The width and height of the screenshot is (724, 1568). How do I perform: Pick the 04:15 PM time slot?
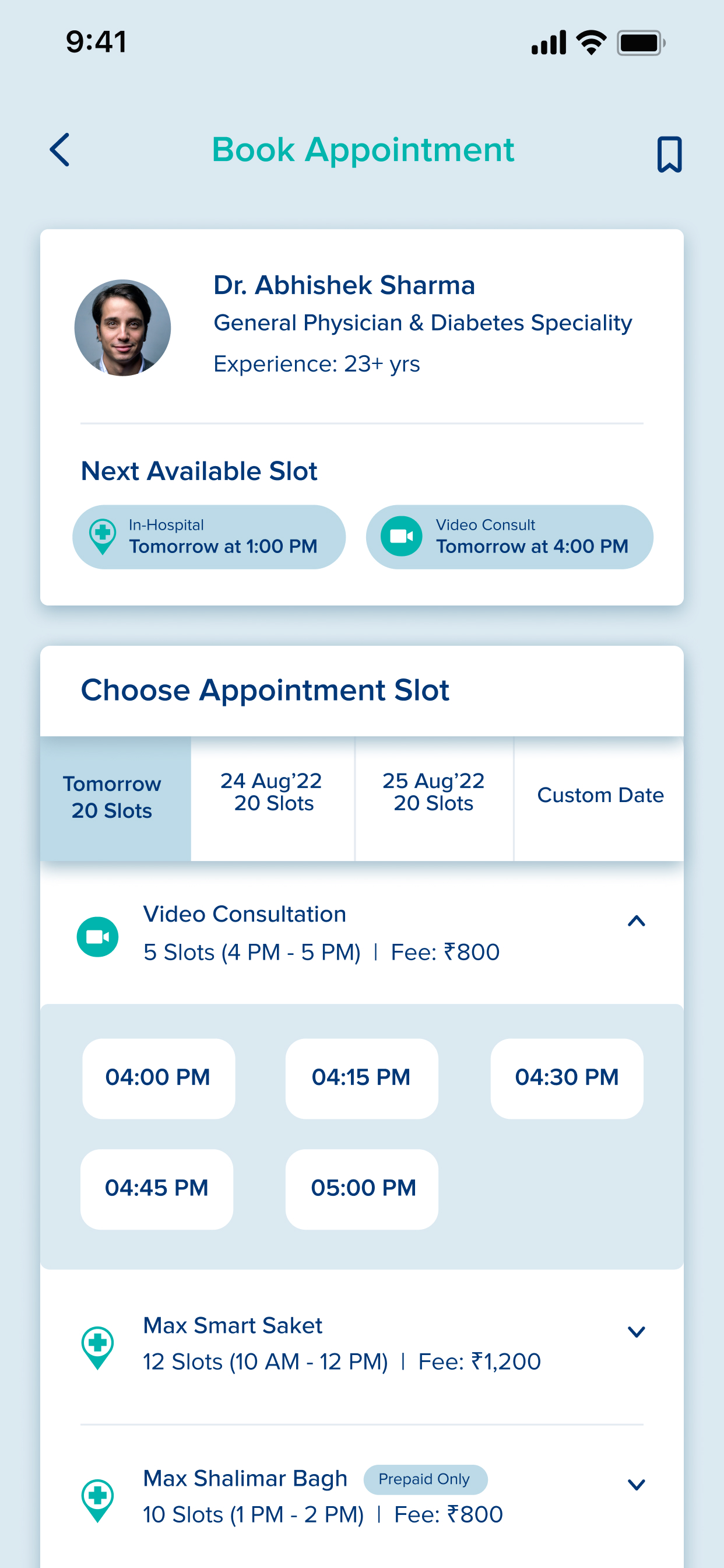click(x=361, y=1078)
